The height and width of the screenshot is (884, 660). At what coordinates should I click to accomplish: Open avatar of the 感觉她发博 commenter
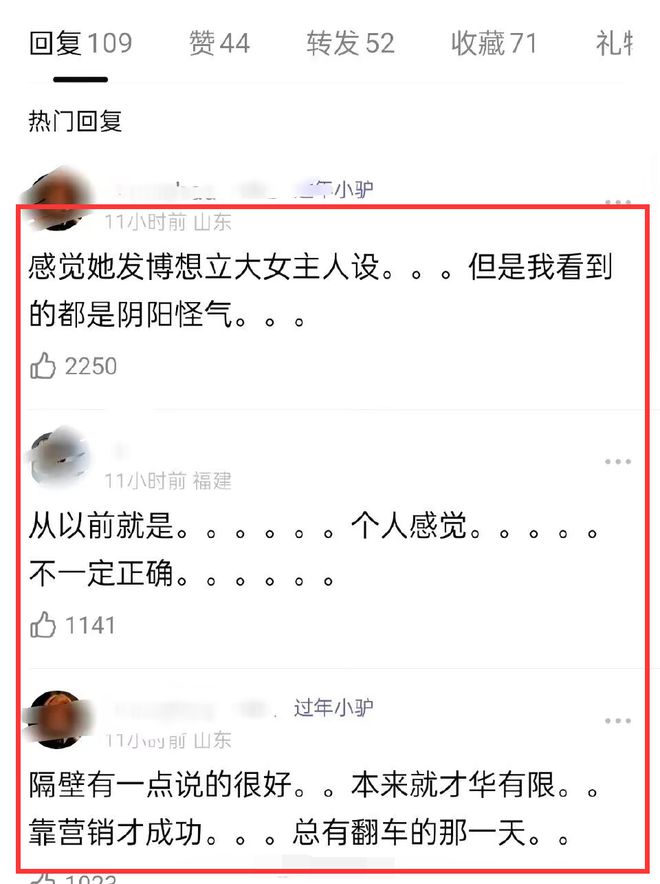[x=57, y=195]
